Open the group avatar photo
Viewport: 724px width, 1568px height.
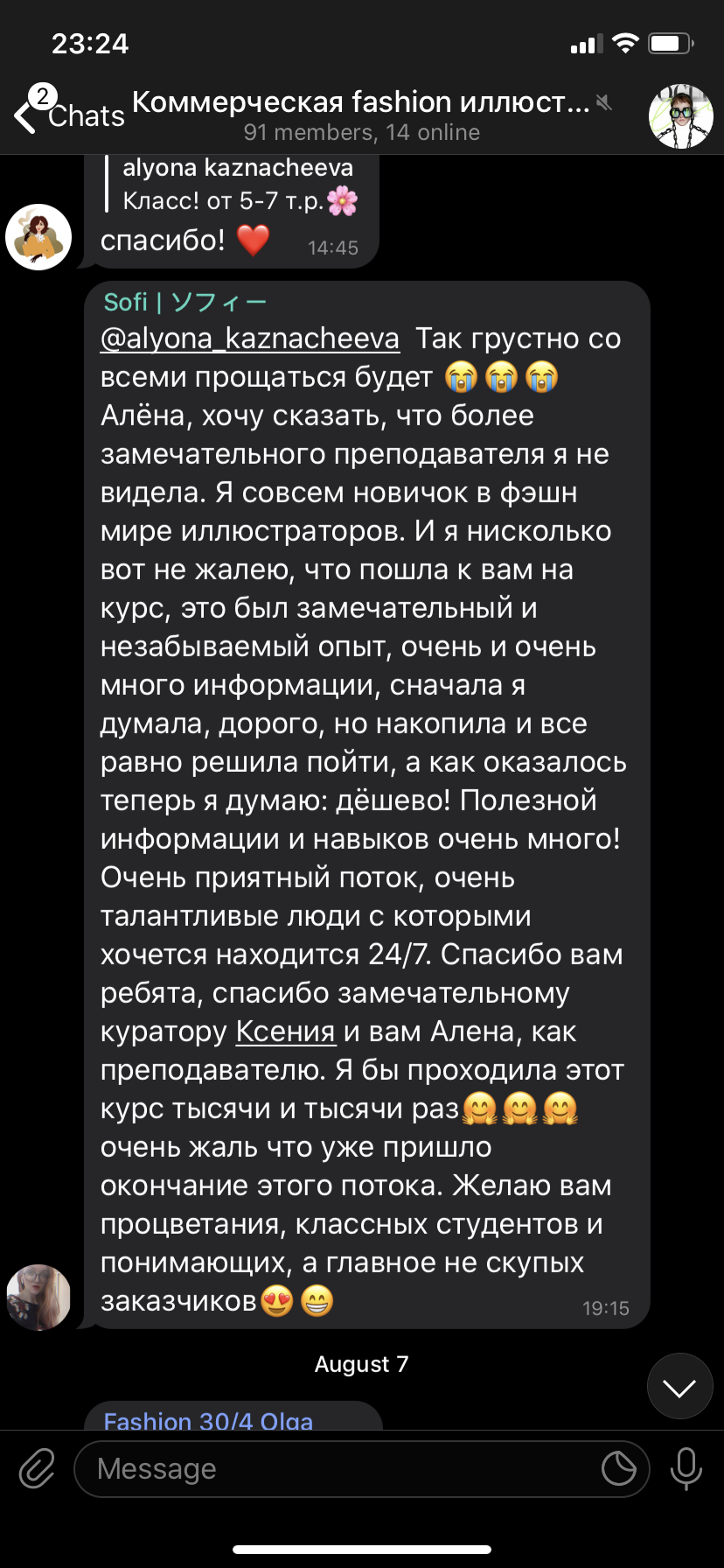click(x=680, y=116)
